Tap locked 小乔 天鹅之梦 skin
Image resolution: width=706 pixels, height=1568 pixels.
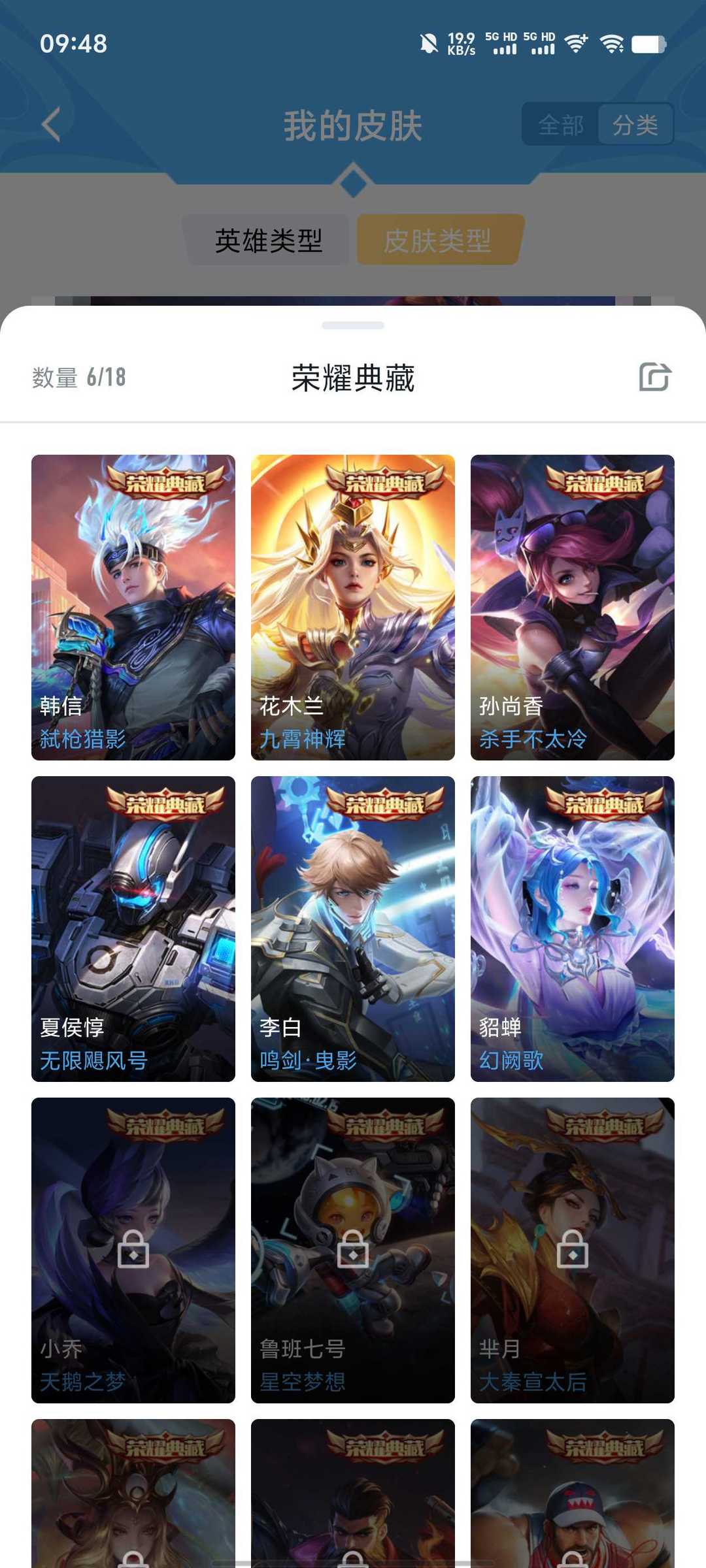pyautogui.click(x=133, y=1250)
